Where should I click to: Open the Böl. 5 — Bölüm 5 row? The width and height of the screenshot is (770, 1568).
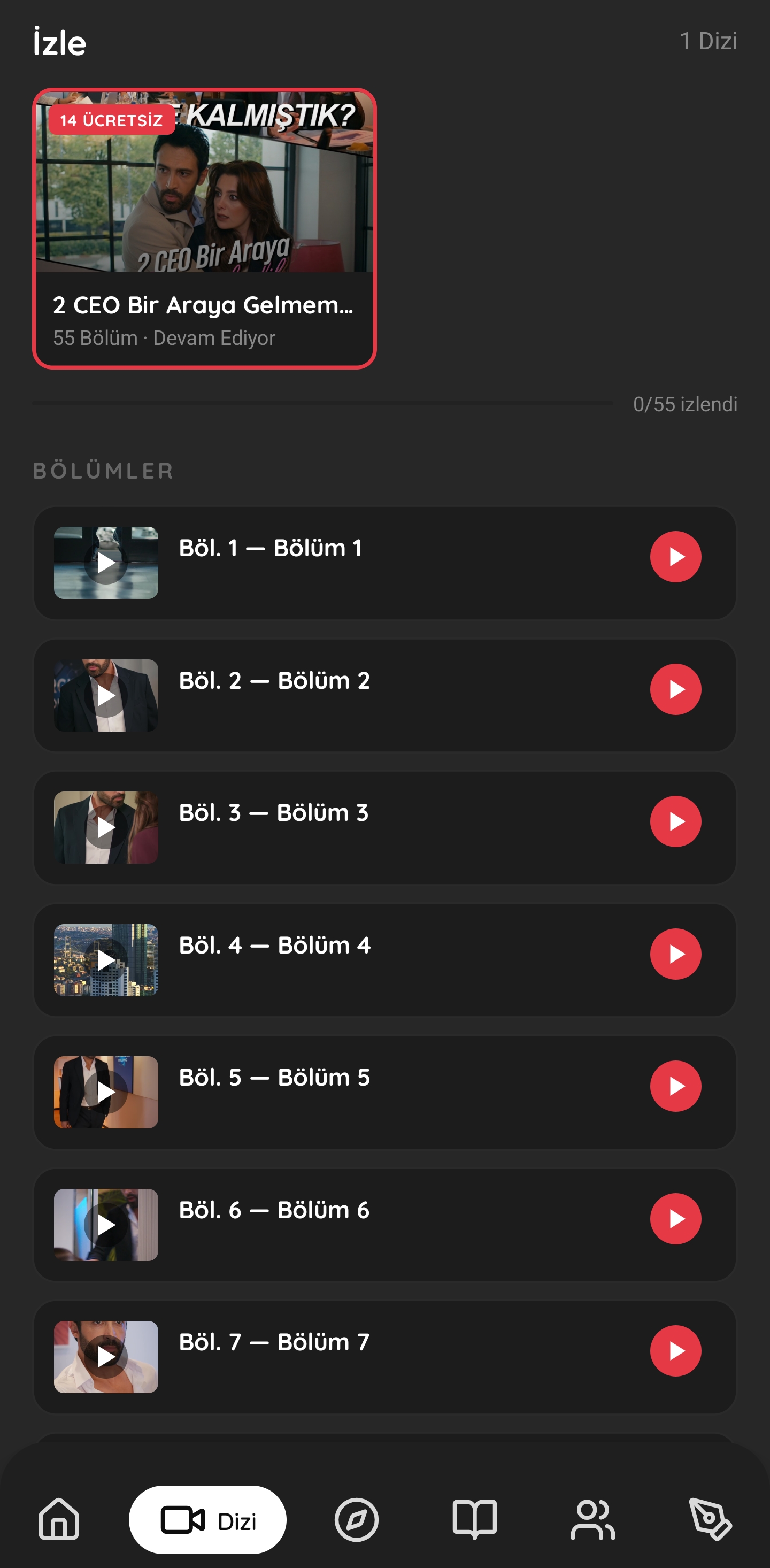(x=384, y=1092)
